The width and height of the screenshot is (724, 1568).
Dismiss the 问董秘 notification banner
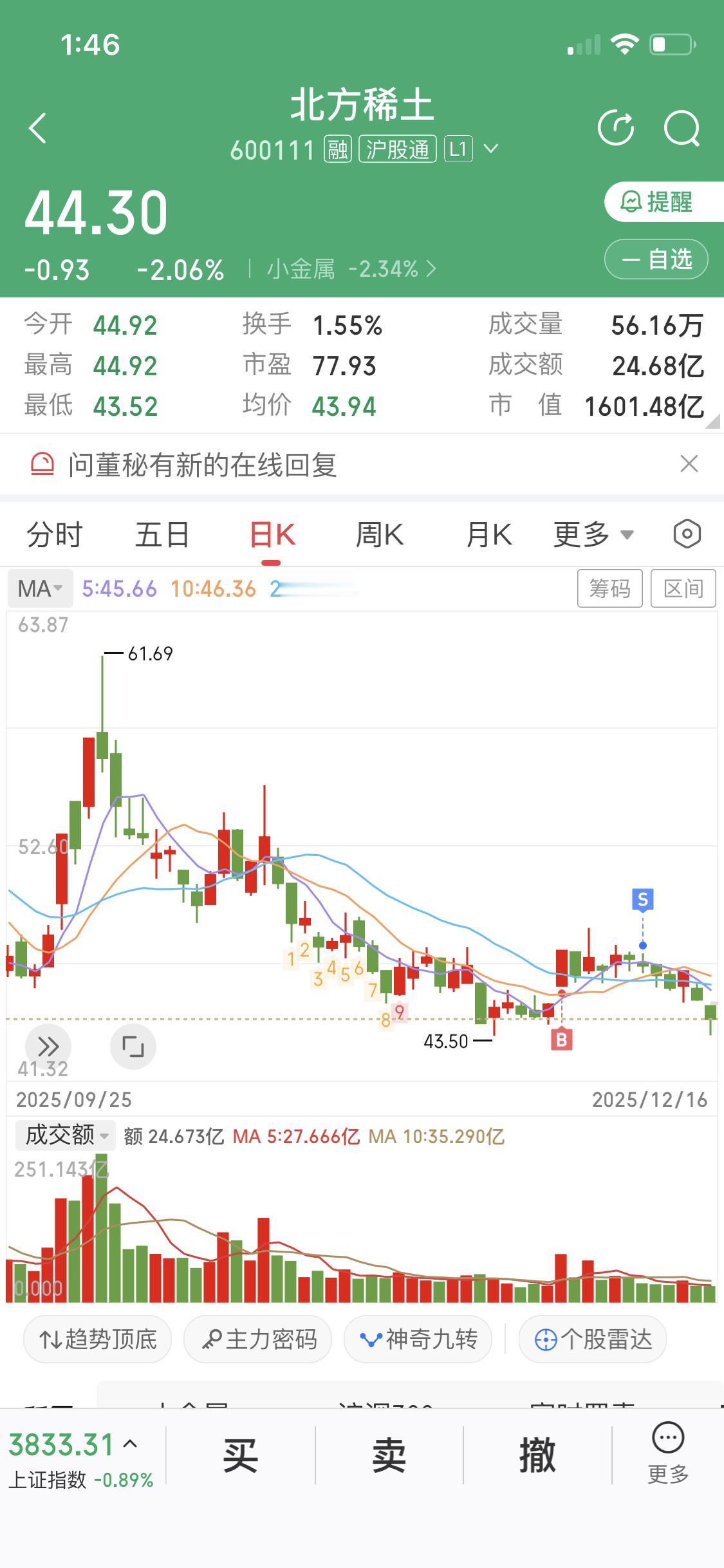[x=688, y=463]
